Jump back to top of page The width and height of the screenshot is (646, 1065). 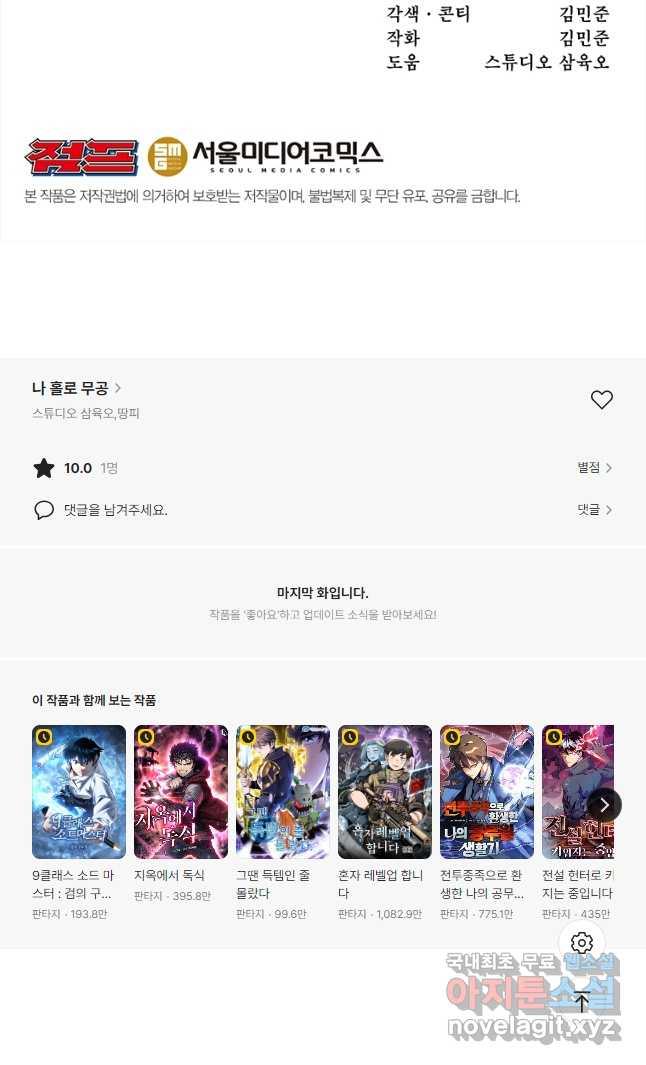[582, 1001]
